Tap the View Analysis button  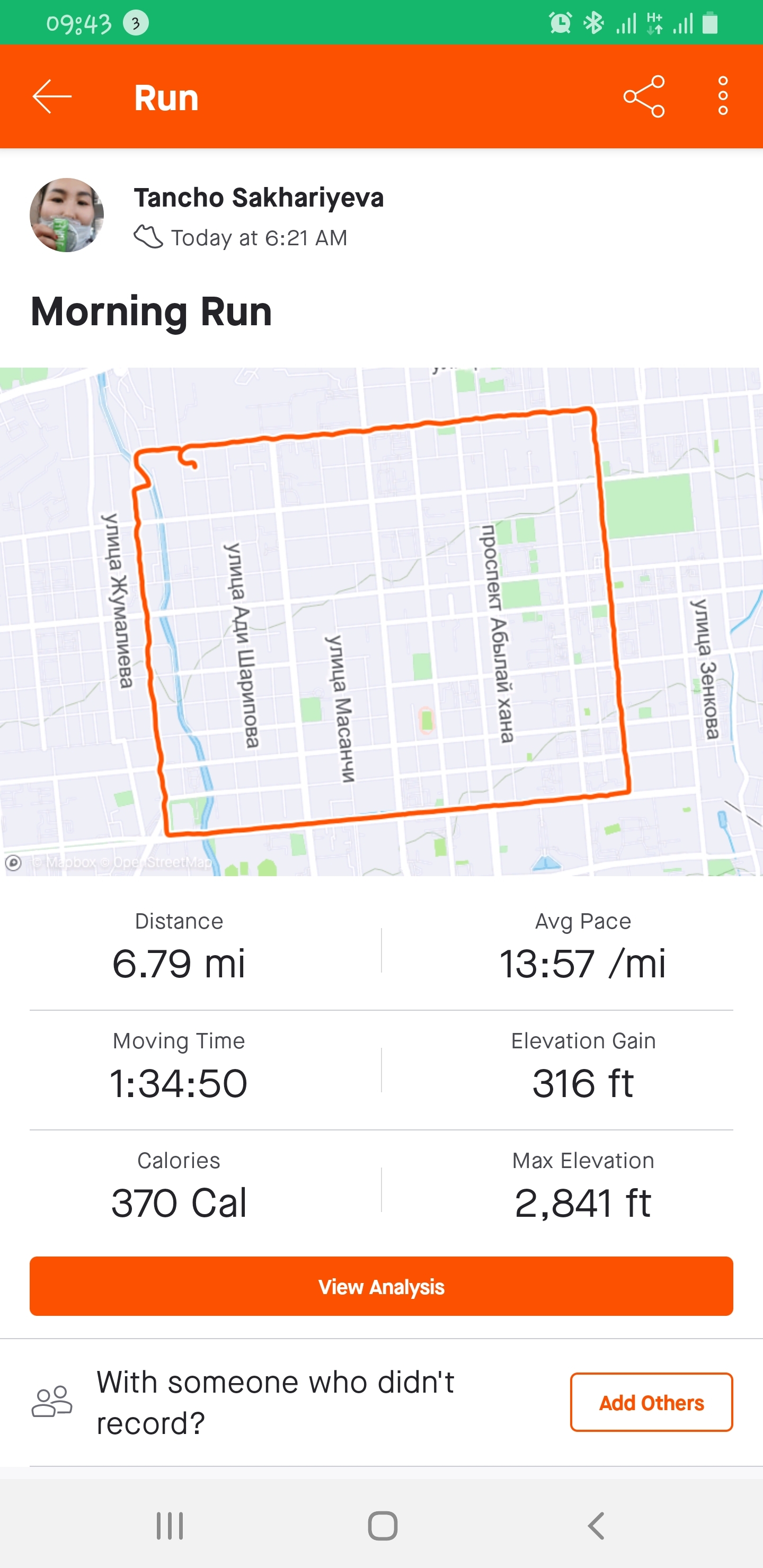(x=381, y=1286)
